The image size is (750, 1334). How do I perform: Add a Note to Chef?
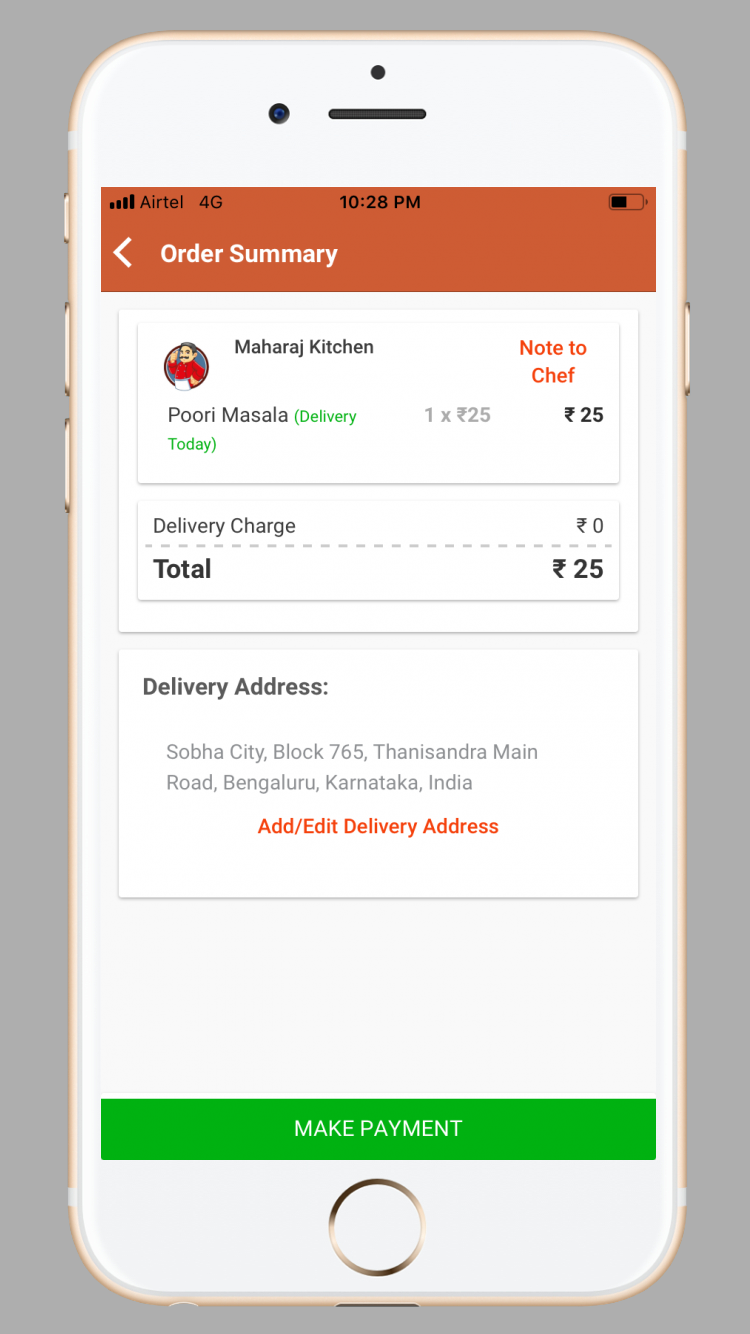coord(553,361)
